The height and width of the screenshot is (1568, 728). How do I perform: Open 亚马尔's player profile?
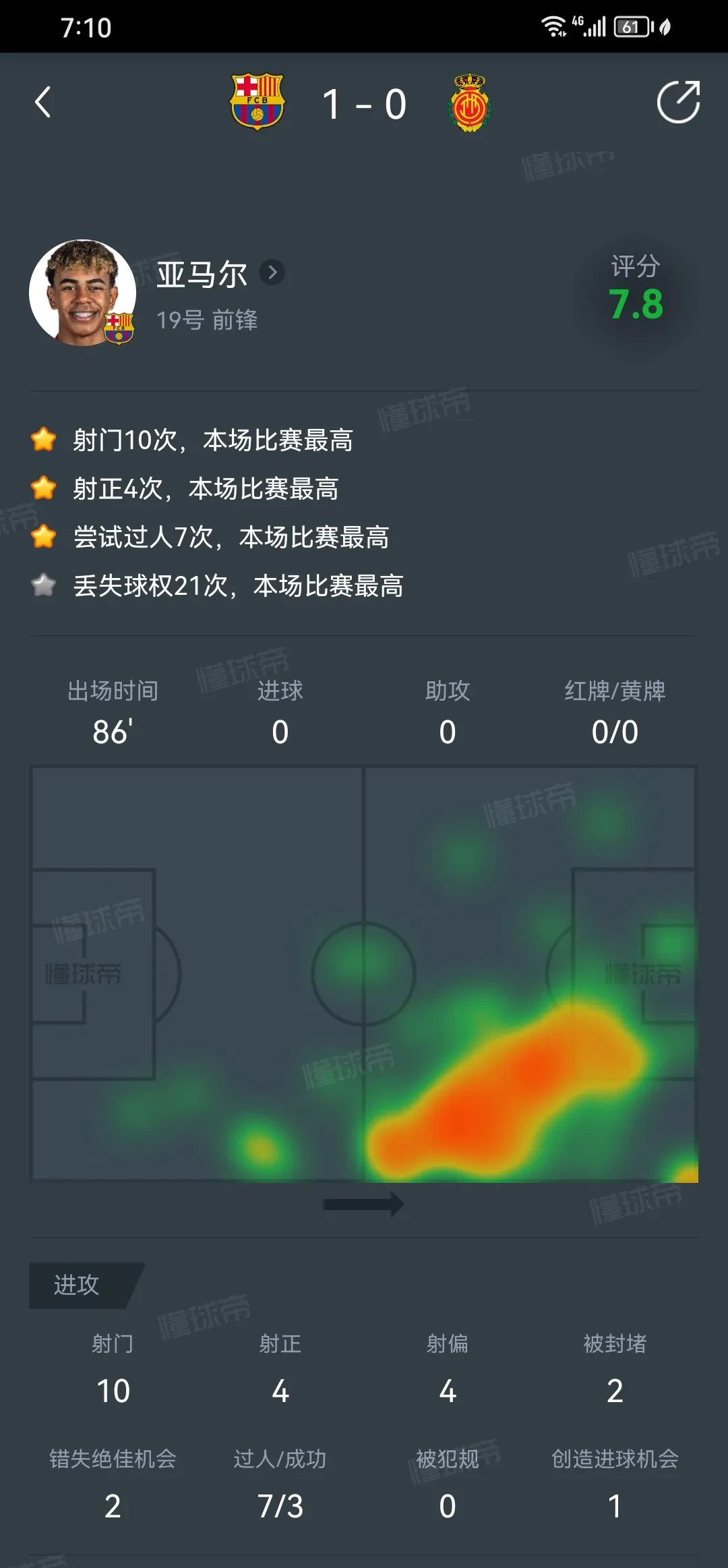pos(272,272)
